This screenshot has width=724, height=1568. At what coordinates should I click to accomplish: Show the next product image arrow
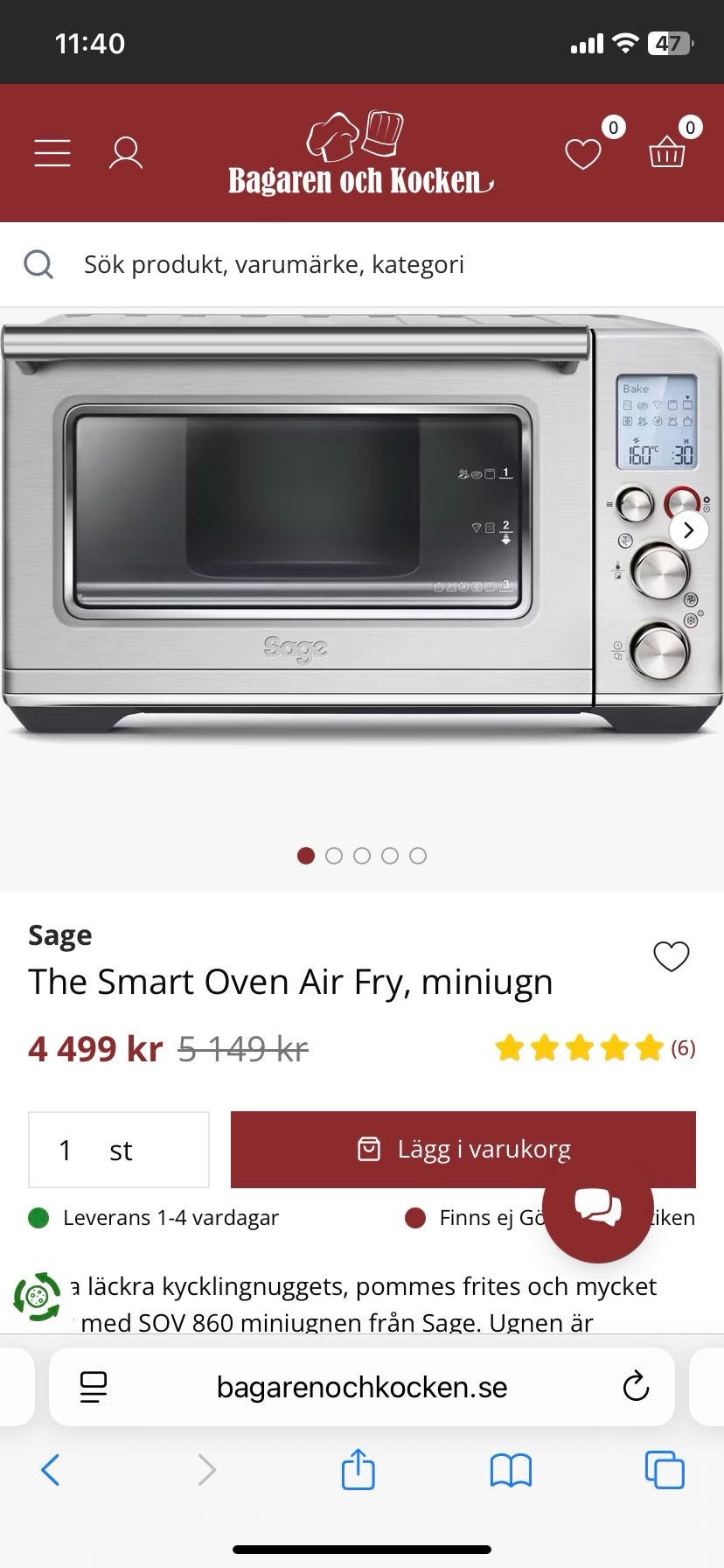click(689, 530)
